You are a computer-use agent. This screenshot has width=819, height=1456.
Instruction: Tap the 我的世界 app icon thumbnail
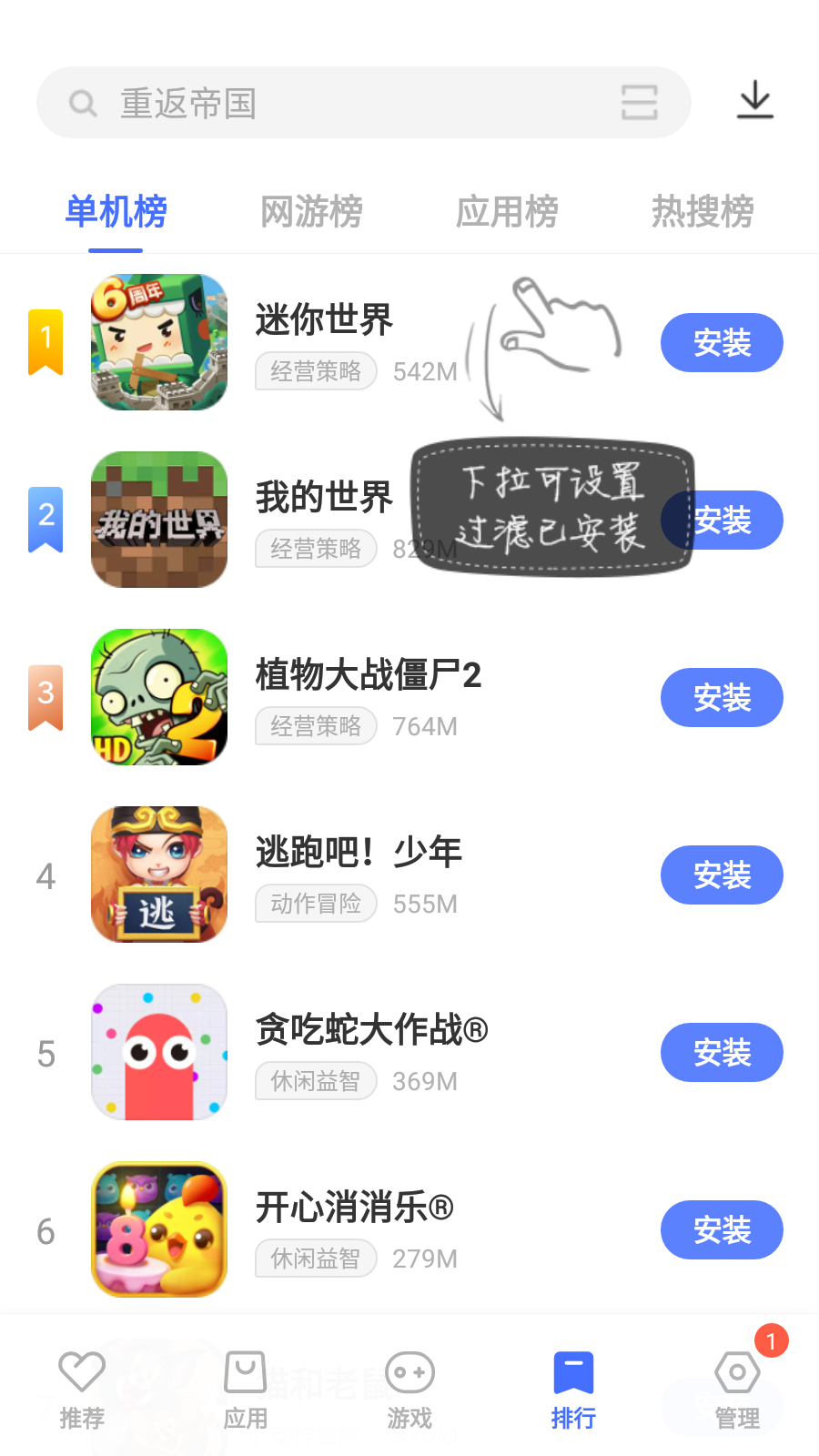pyautogui.click(x=158, y=520)
